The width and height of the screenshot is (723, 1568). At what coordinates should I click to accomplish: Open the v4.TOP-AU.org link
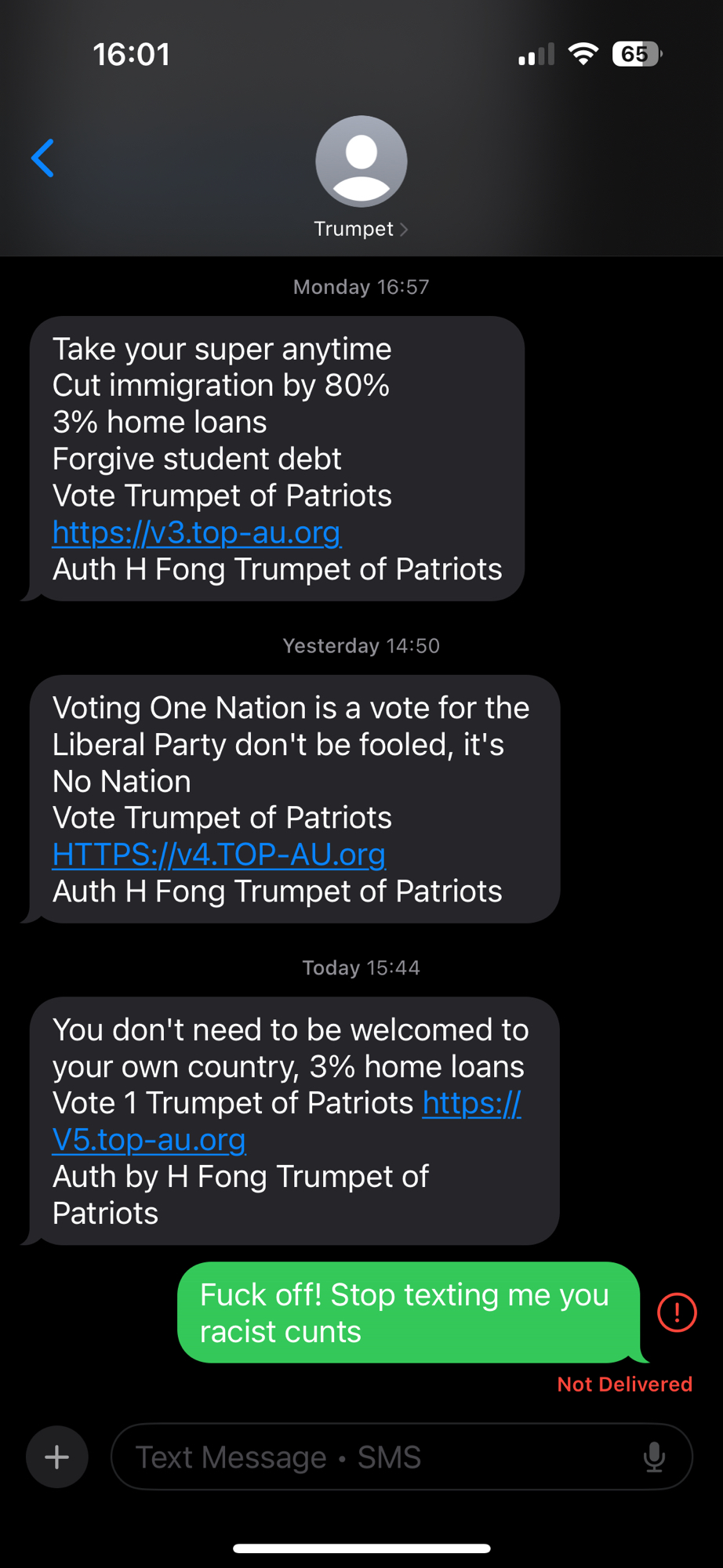pos(218,855)
